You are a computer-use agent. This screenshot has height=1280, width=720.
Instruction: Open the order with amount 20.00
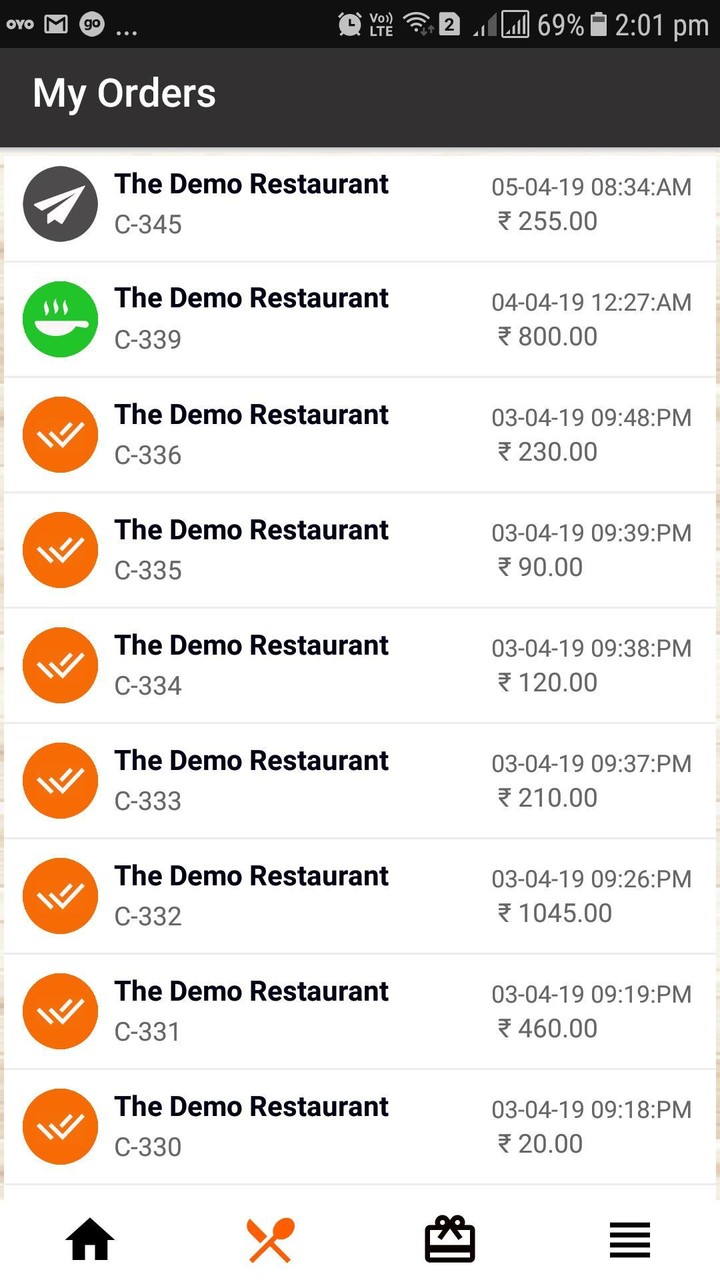360,1126
